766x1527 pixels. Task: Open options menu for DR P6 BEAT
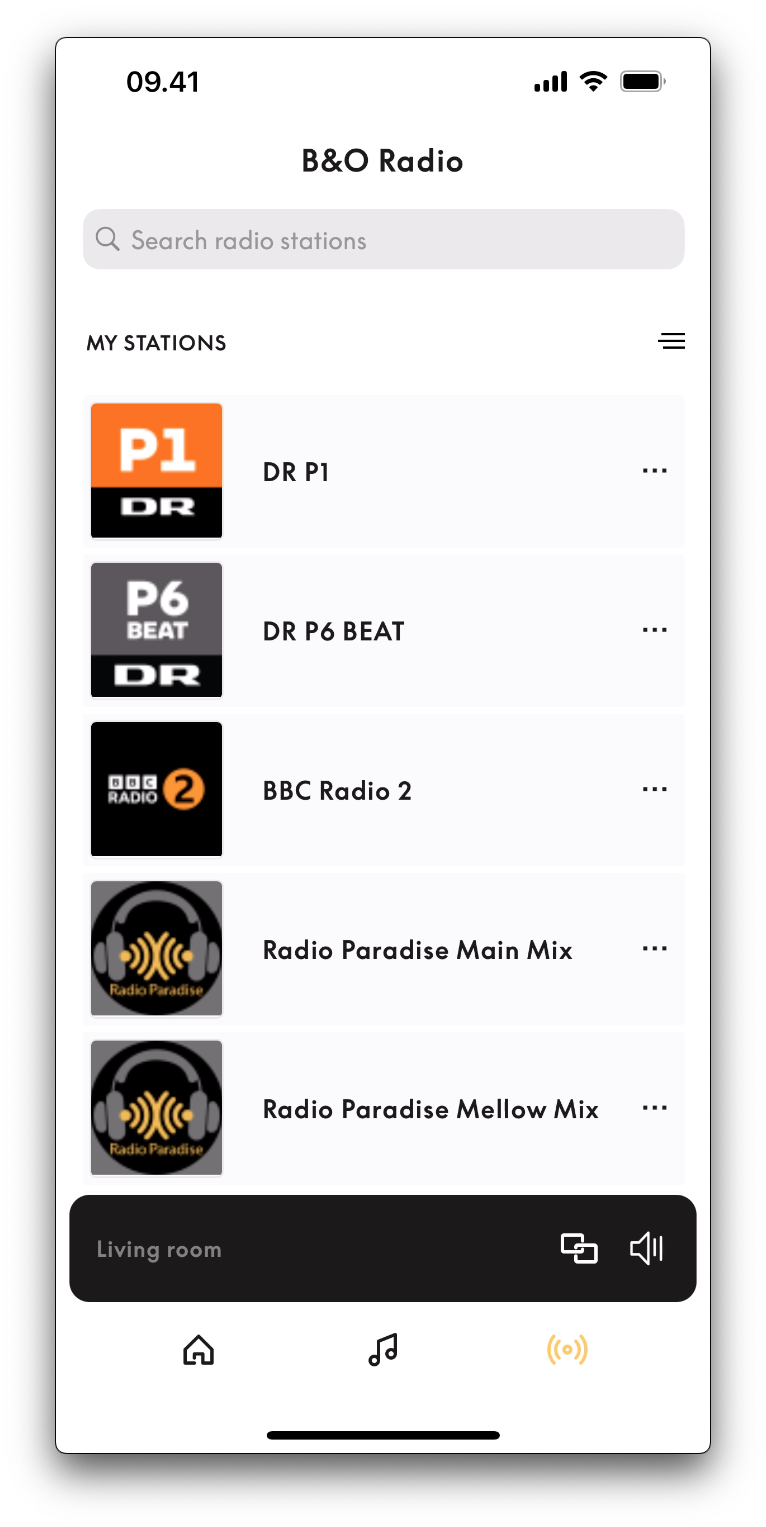(654, 630)
